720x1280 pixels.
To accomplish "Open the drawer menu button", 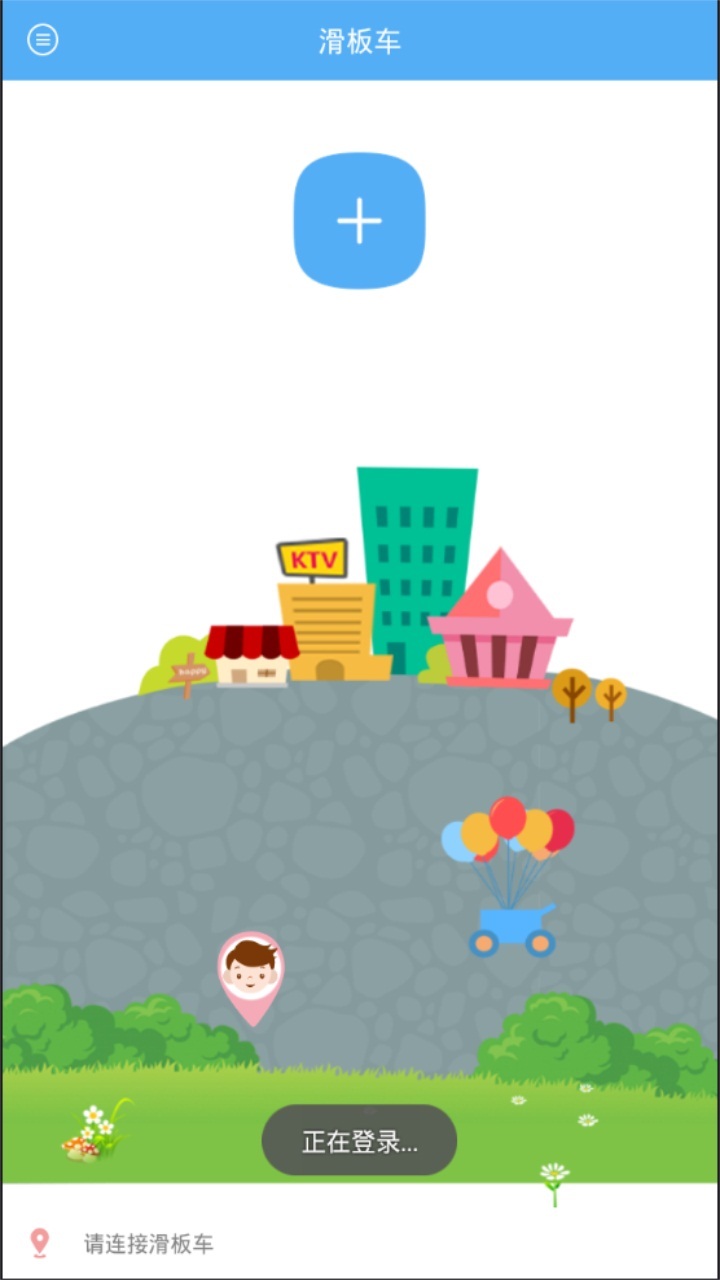I will 42,40.
